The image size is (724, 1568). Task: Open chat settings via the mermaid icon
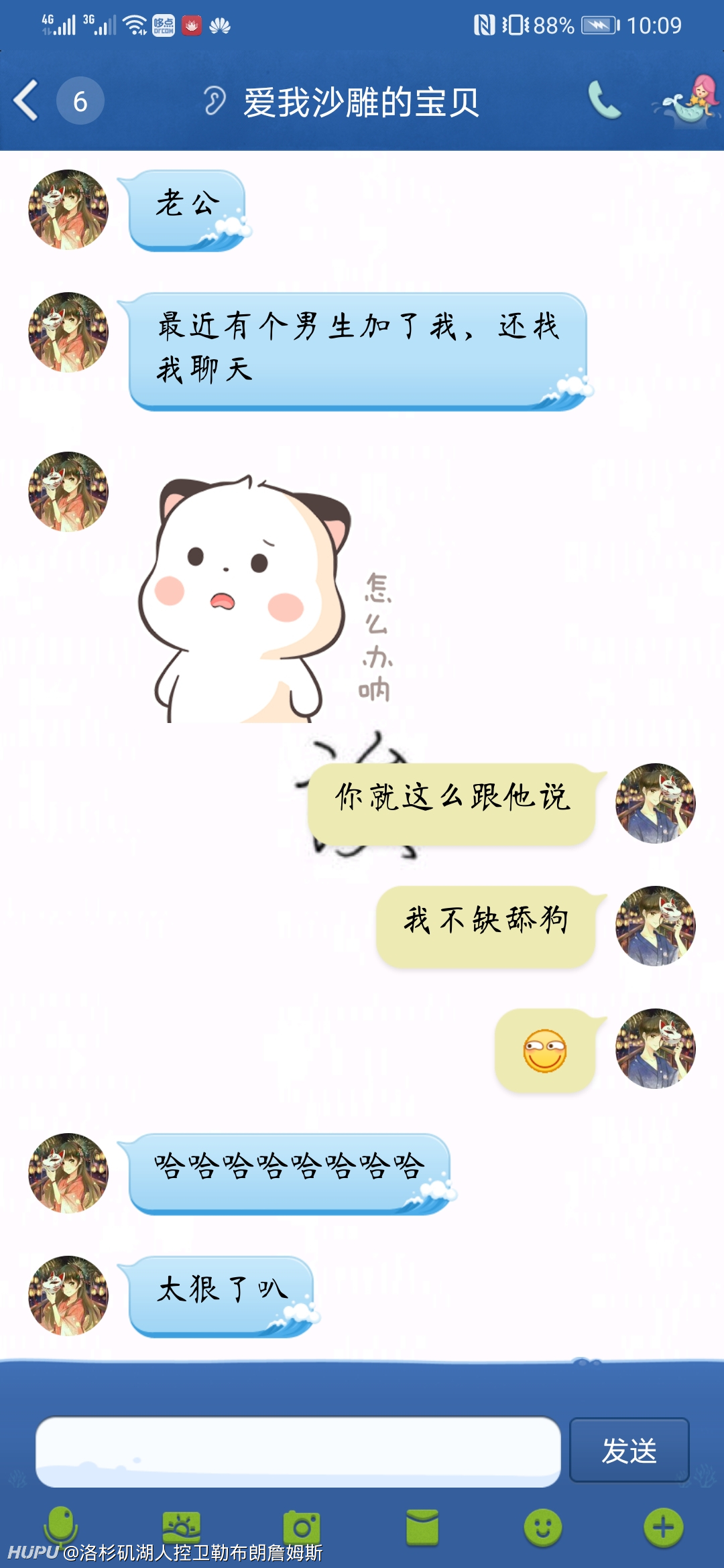point(688,101)
